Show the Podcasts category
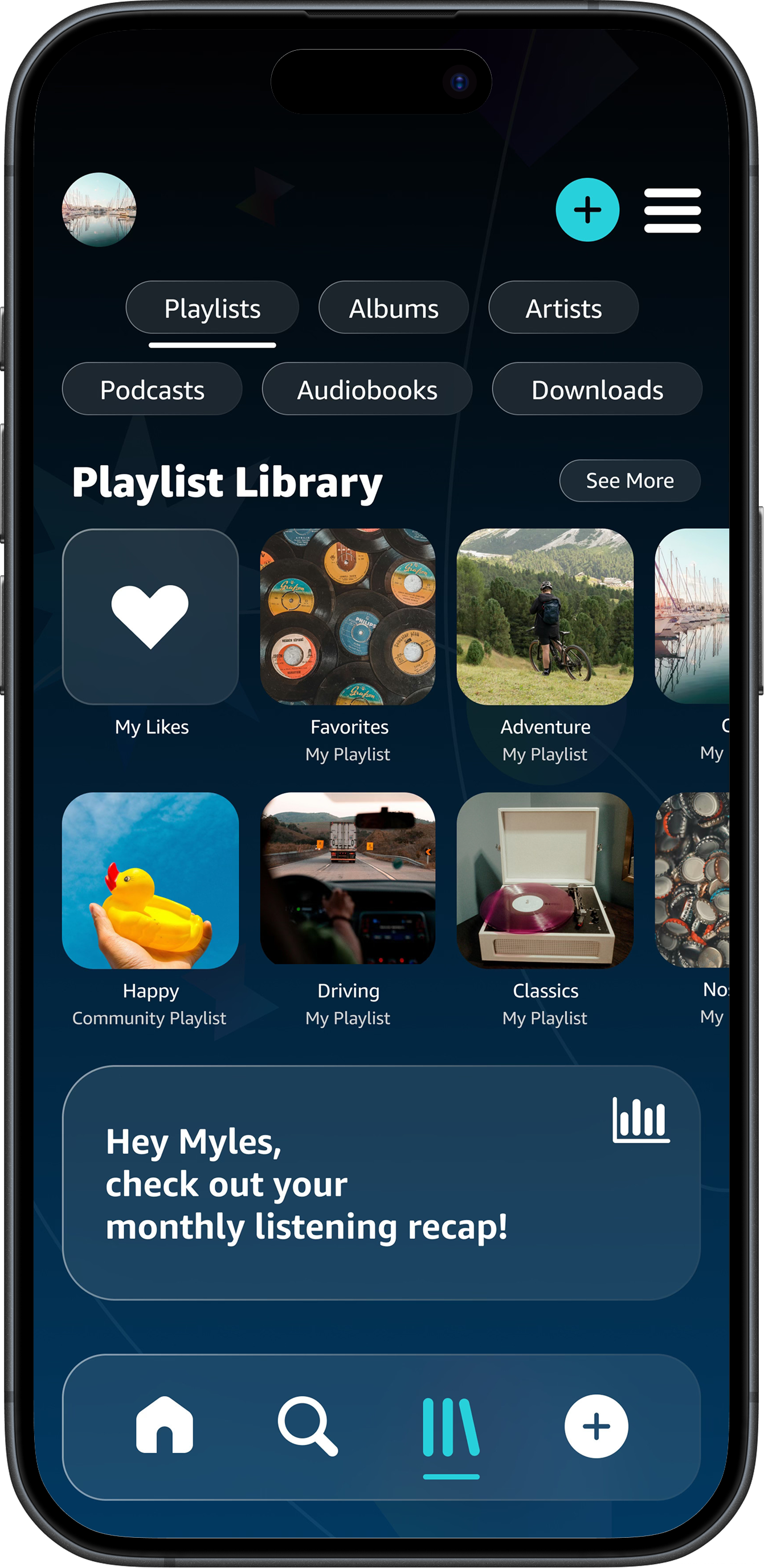 (x=152, y=389)
